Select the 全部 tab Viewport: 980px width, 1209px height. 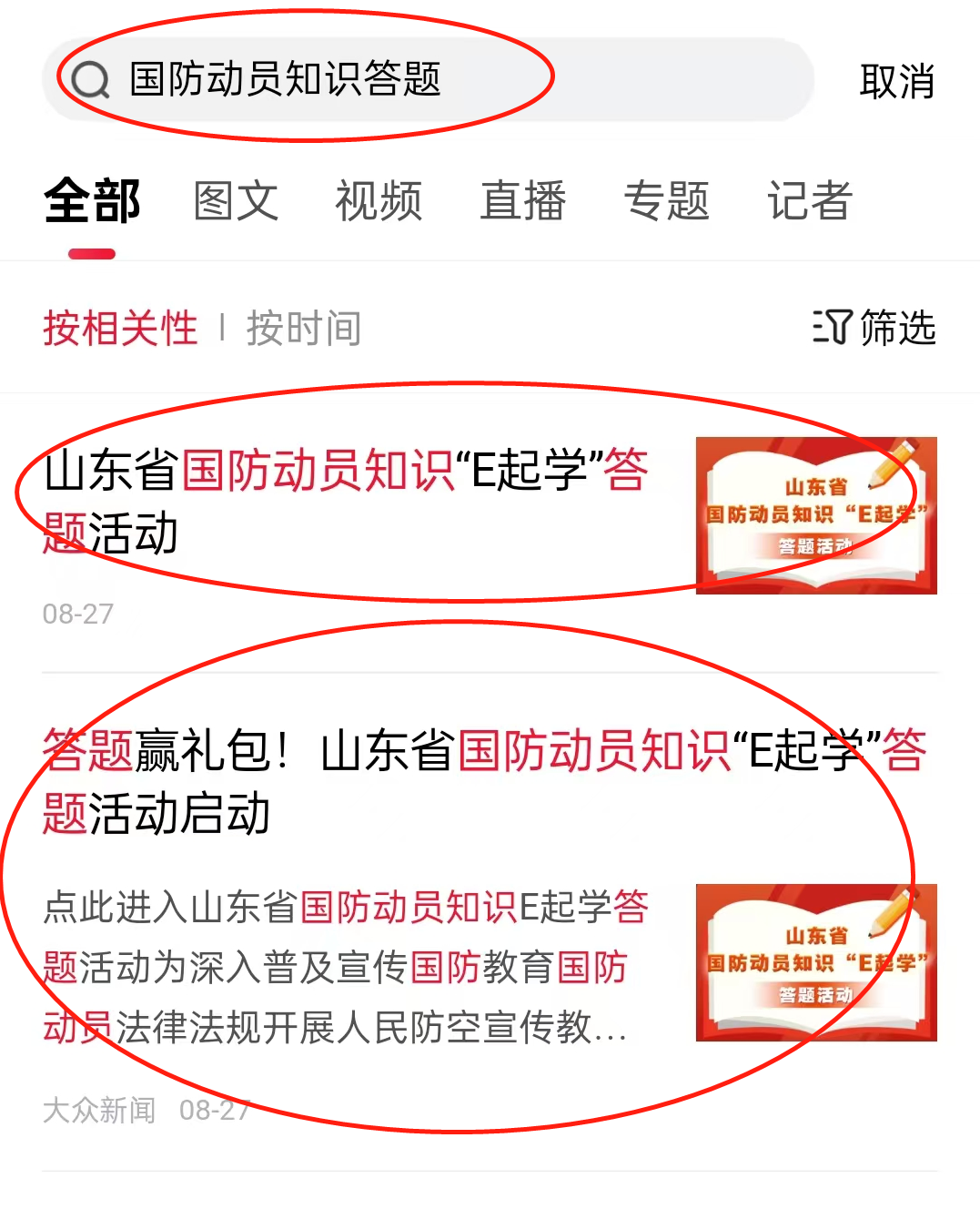coord(92,201)
